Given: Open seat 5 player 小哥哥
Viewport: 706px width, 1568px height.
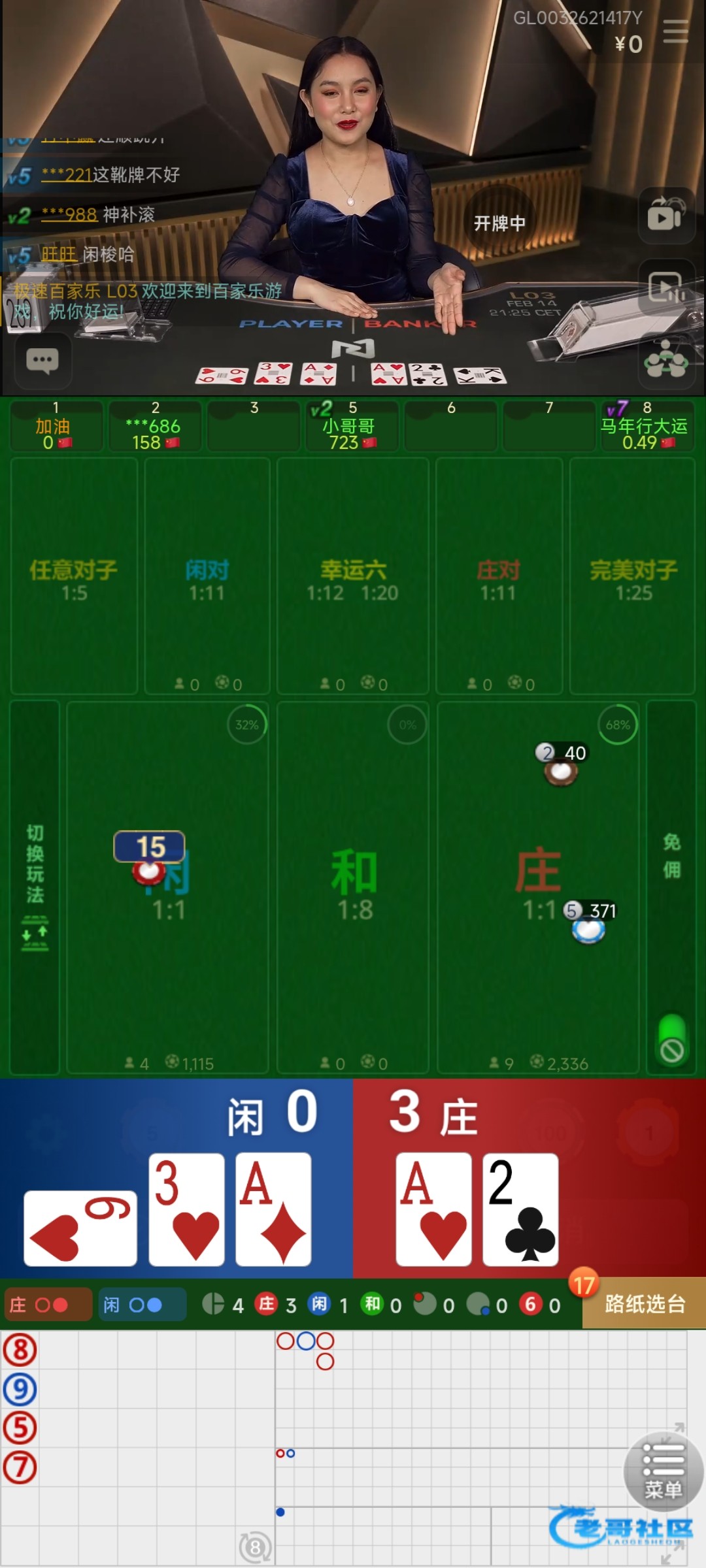Looking at the screenshot, I should pos(353,427).
